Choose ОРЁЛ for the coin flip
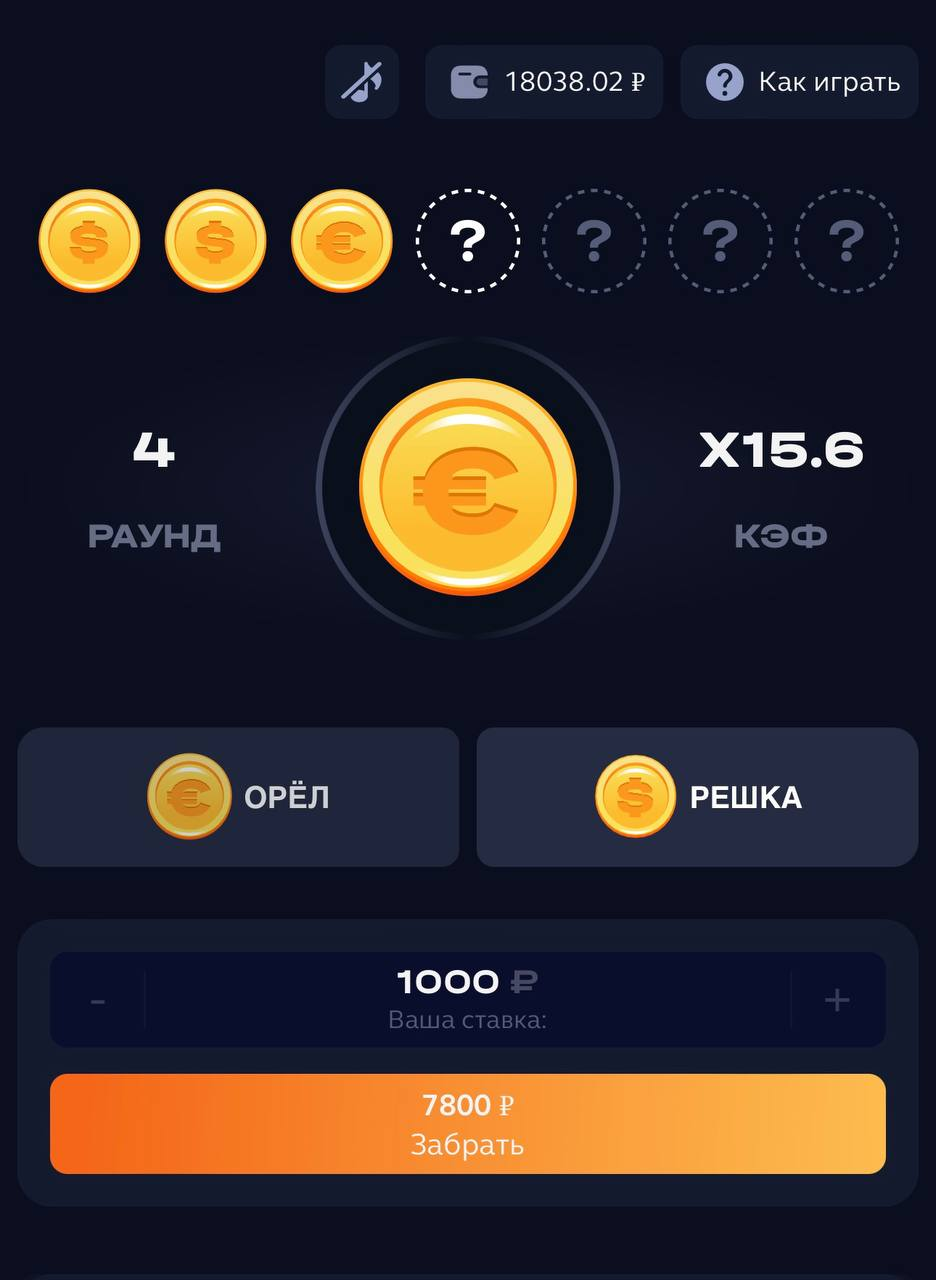 238,797
